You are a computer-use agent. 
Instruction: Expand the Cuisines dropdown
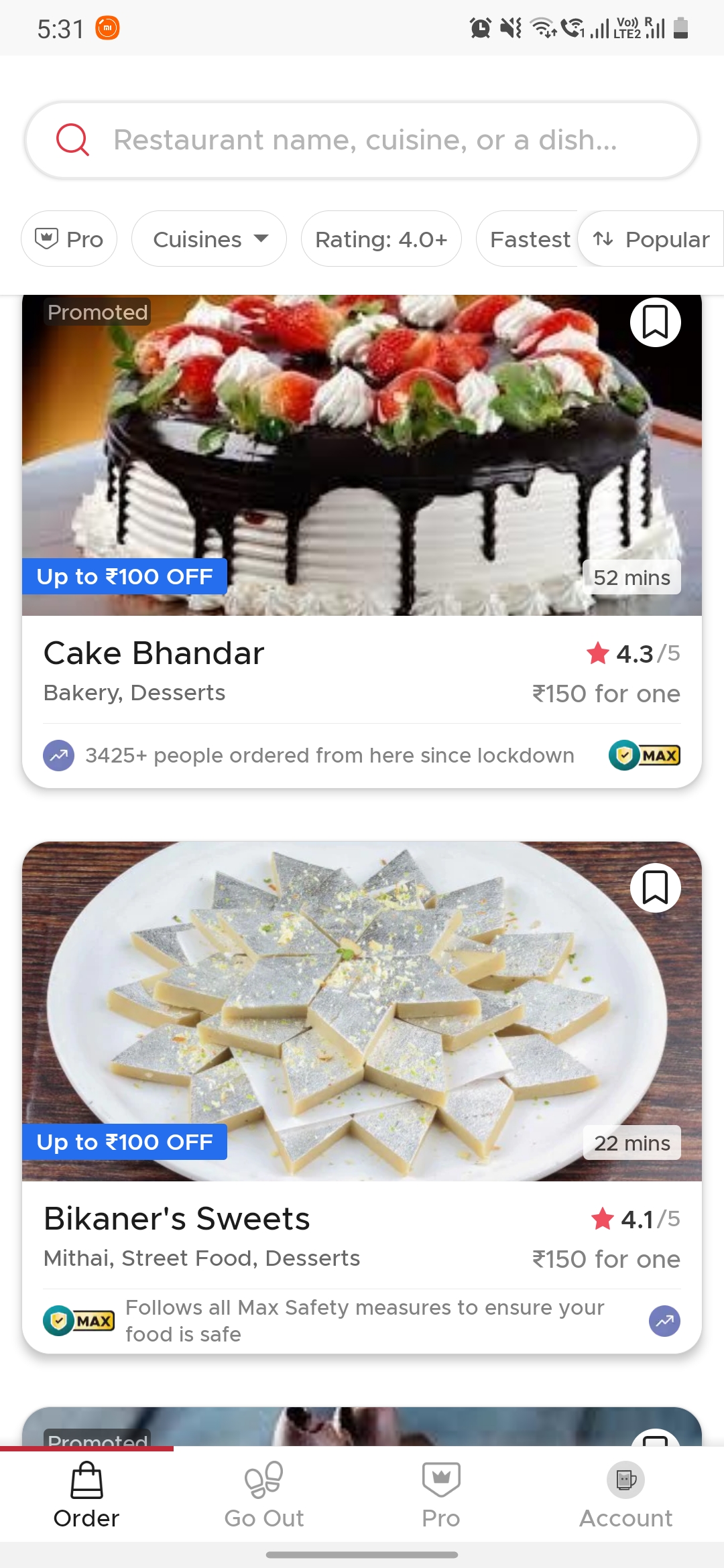209,239
